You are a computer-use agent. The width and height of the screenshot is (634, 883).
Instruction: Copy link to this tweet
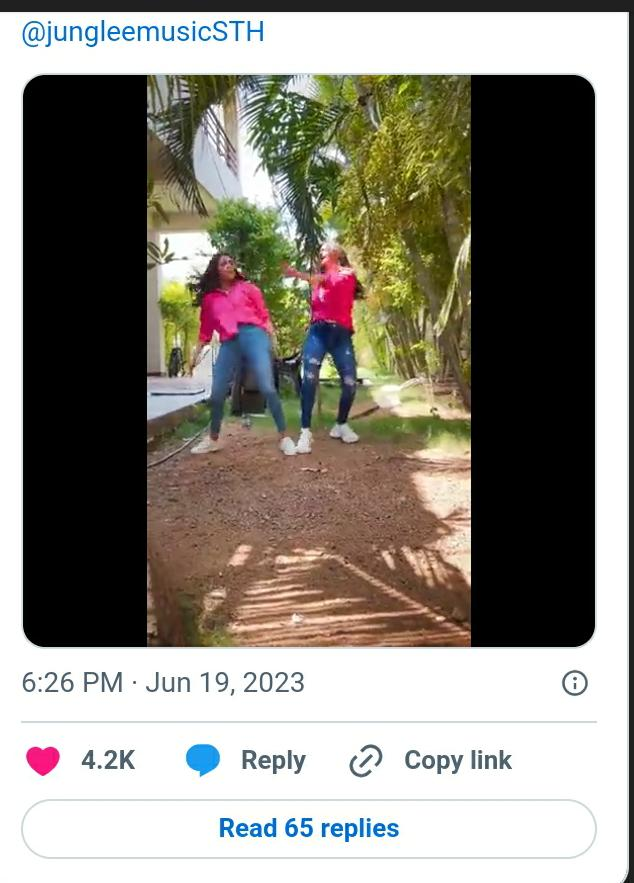(430, 761)
